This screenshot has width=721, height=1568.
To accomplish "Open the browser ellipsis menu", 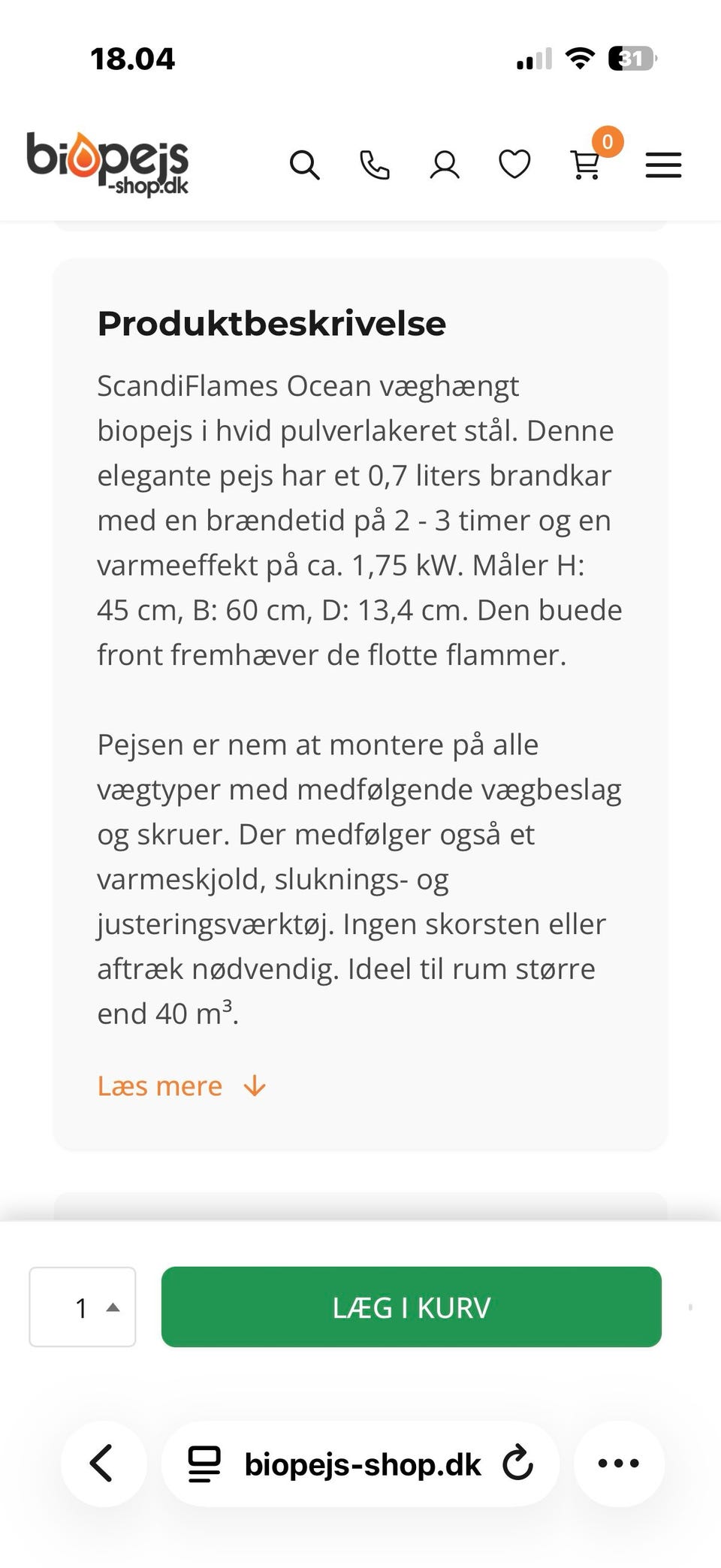I will tap(617, 1464).
